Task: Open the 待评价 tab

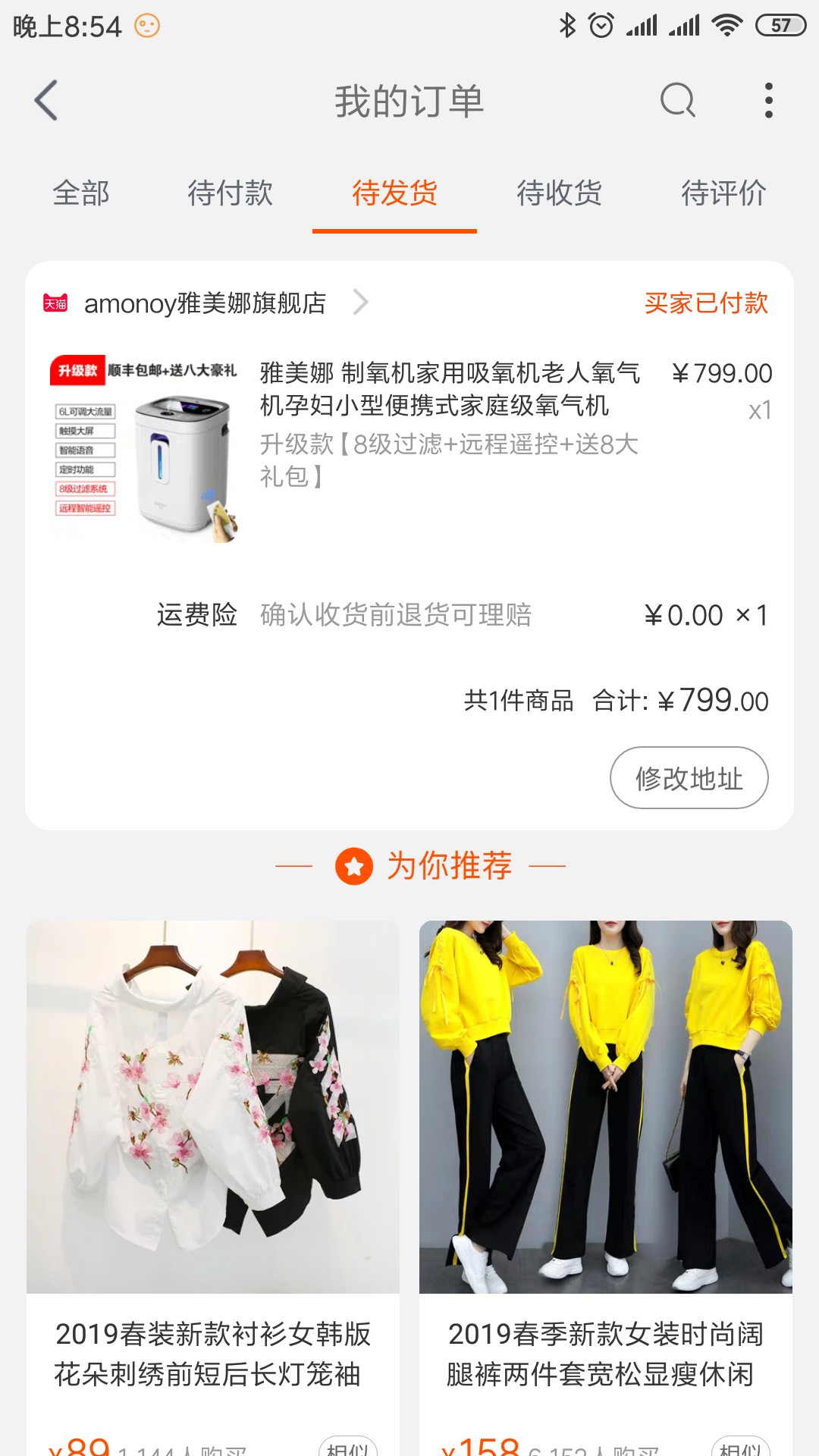Action: pos(723,193)
